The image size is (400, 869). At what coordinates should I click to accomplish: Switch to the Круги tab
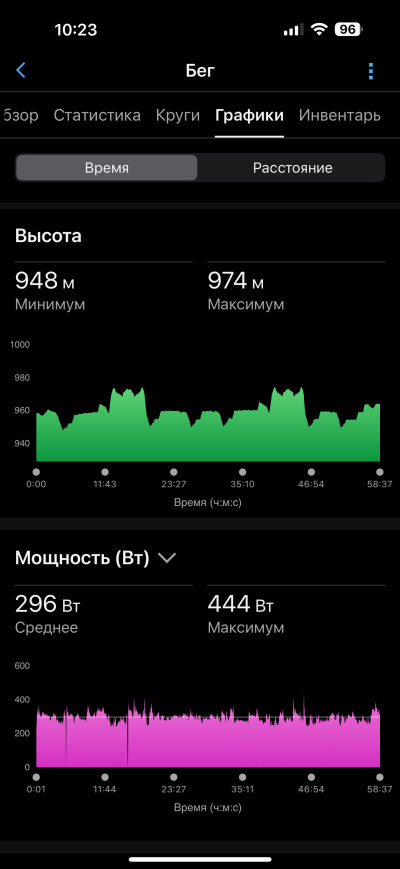coord(177,115)
